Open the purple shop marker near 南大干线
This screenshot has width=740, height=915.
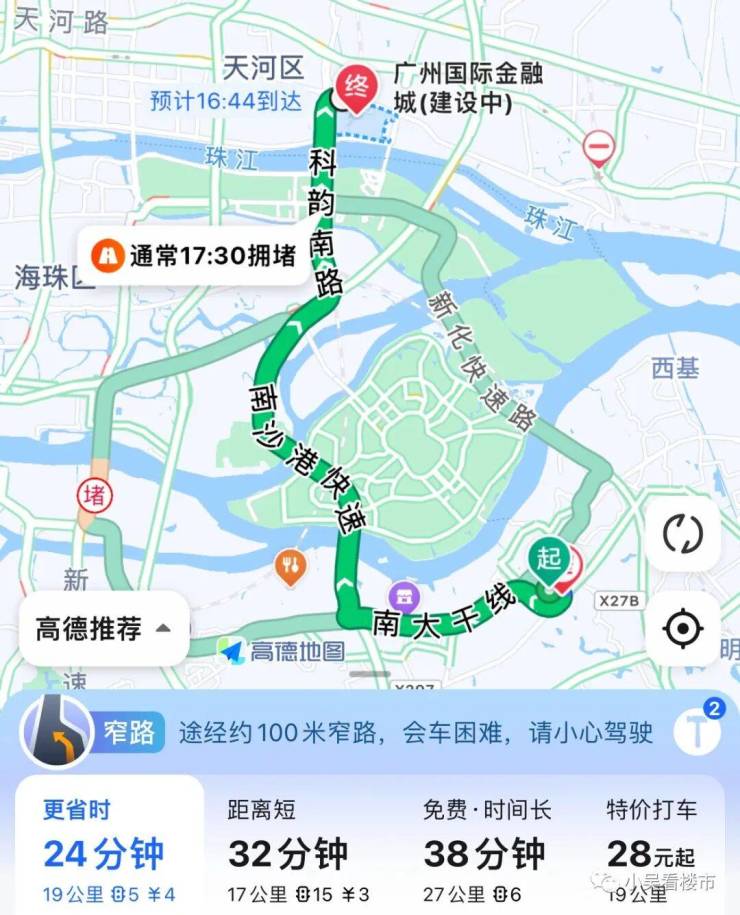point(406,598)
